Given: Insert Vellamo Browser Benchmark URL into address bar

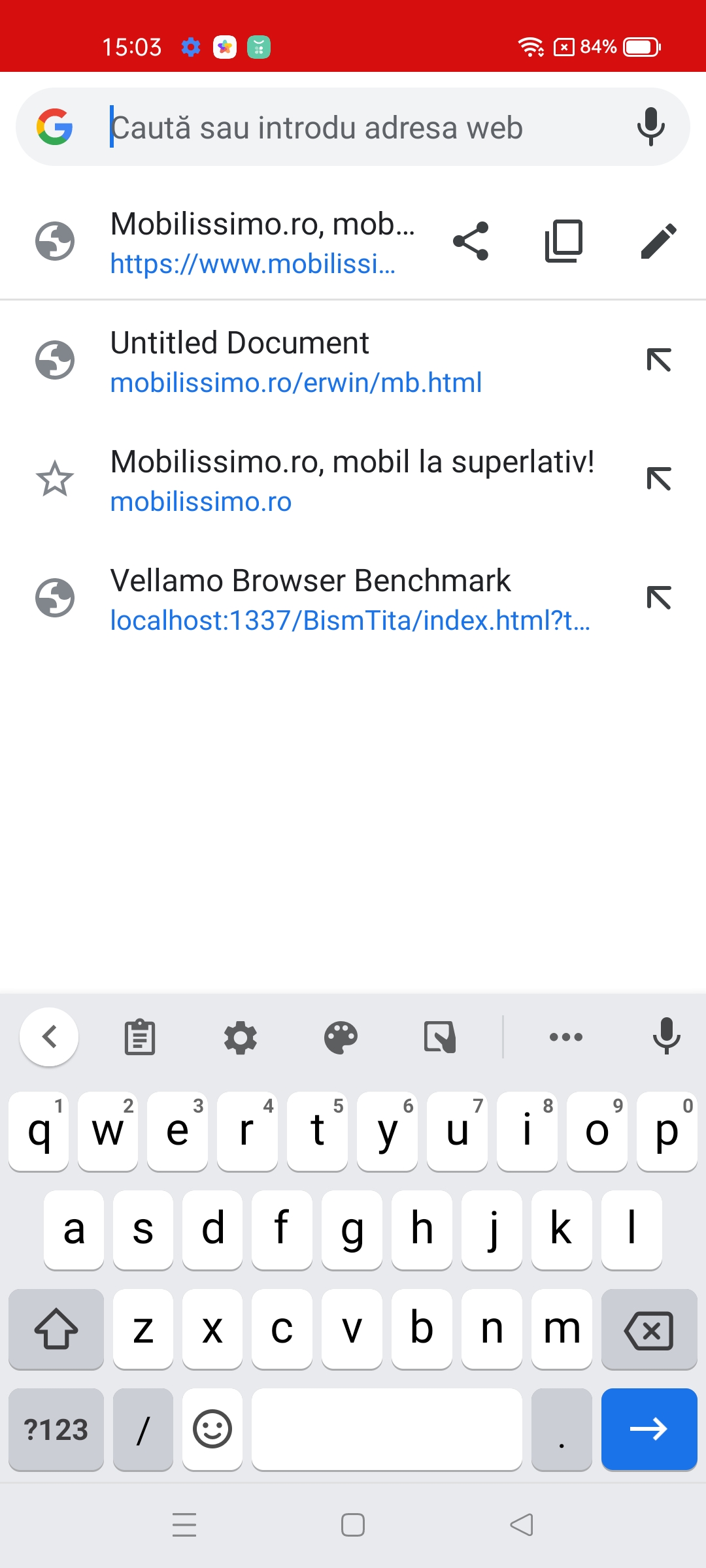Looking at the screenshot, I should point(658,598).
